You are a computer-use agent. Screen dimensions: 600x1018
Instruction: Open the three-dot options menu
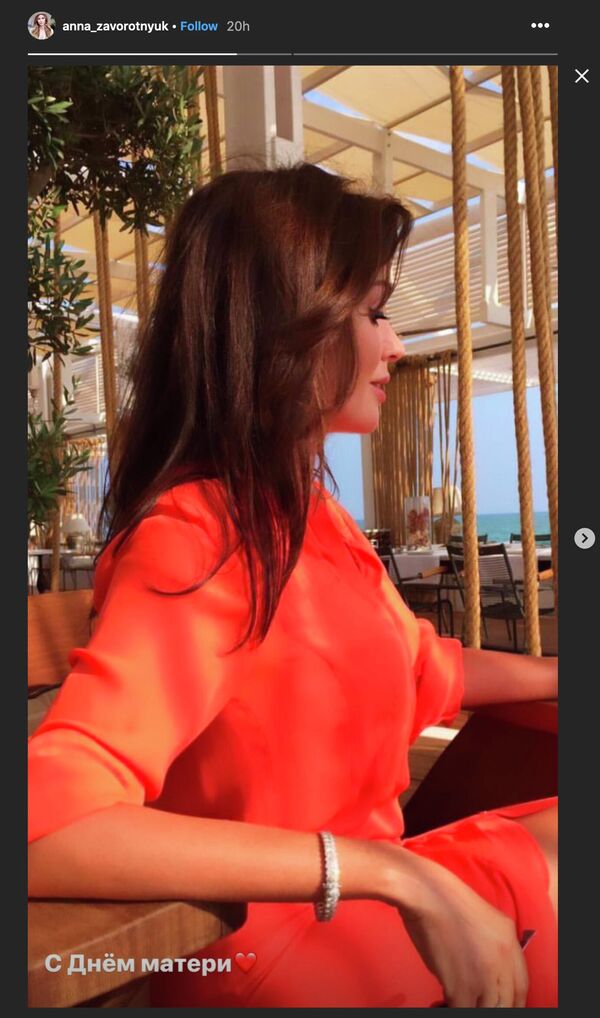point(540,26)
